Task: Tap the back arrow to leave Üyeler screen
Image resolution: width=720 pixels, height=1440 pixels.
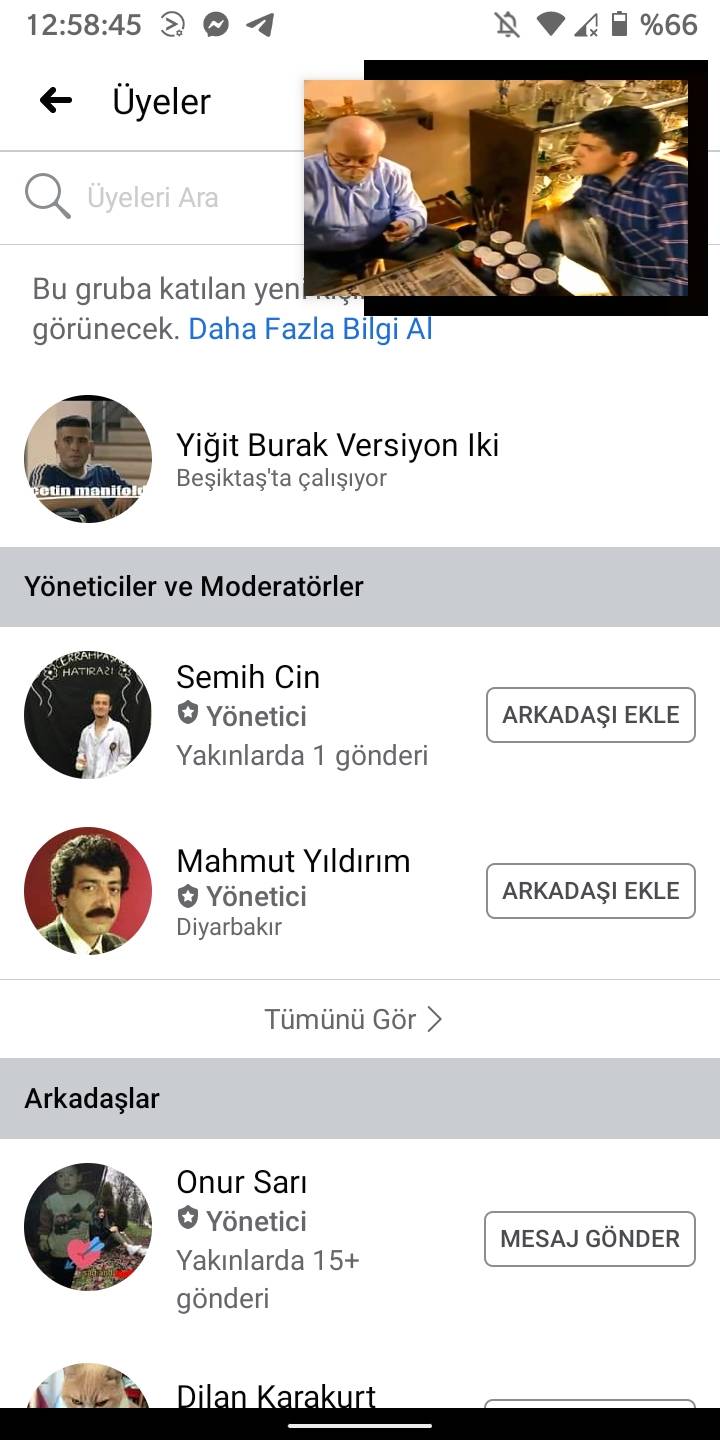Action: (55, 100)
